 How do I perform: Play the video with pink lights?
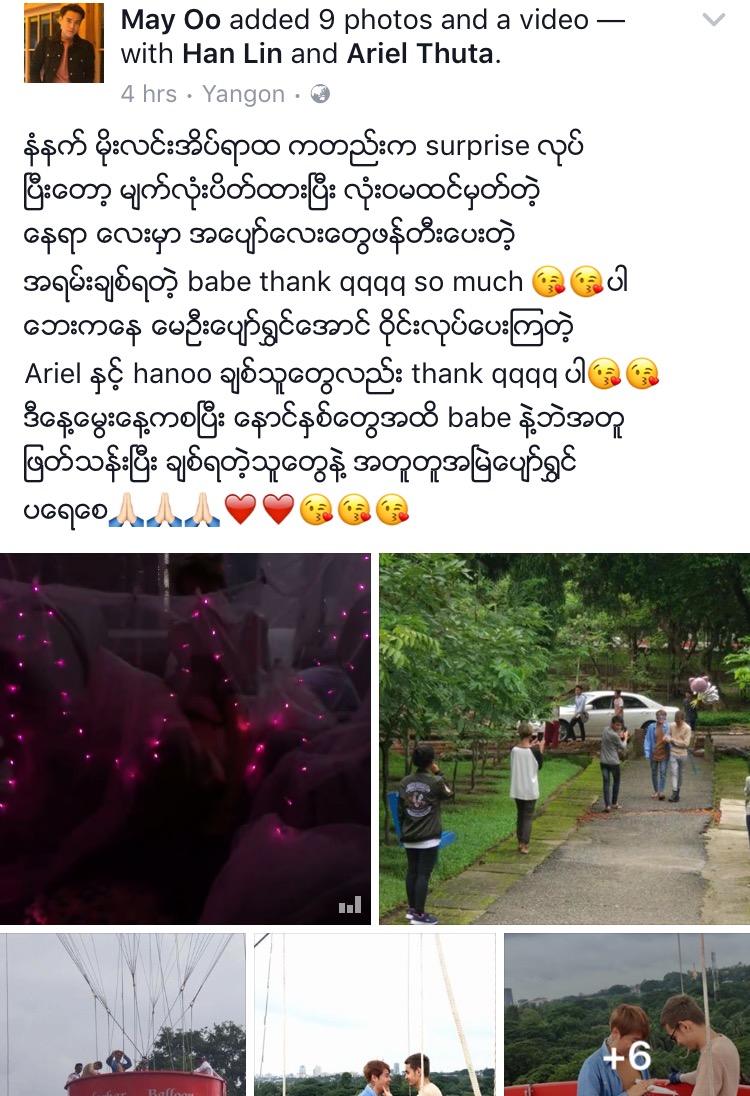pos(185,738)
